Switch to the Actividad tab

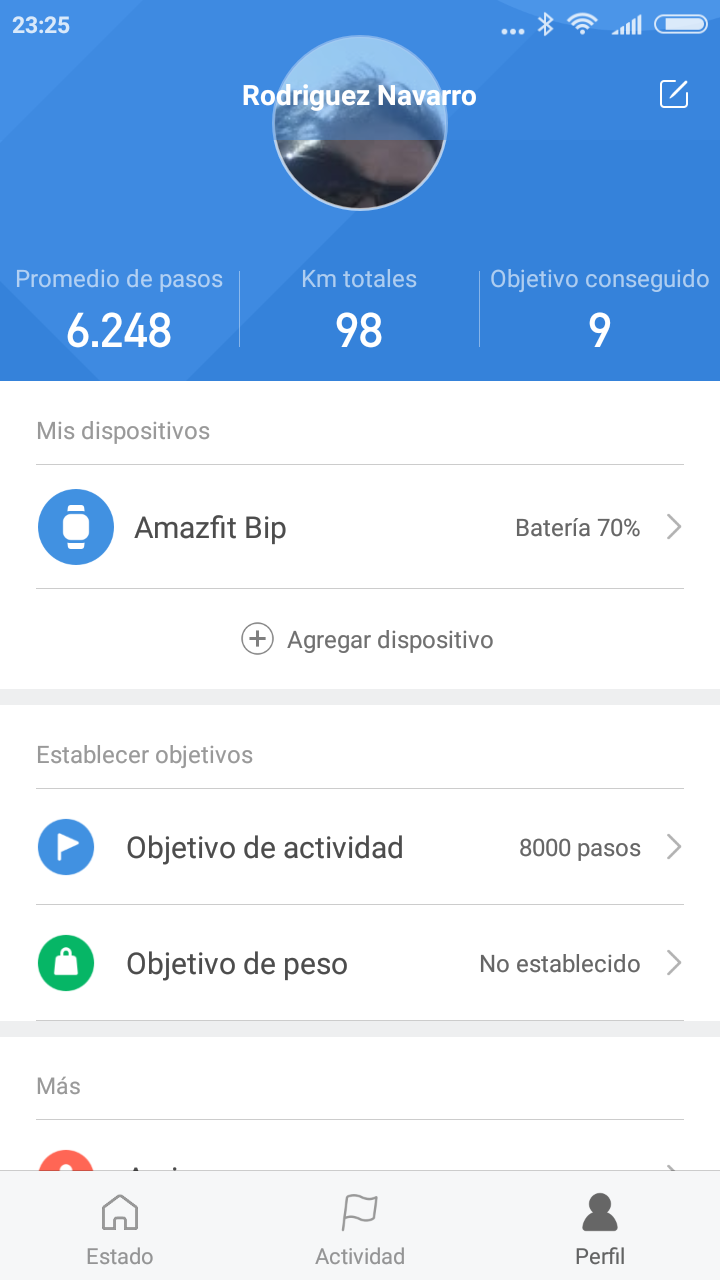(359, 1226)
